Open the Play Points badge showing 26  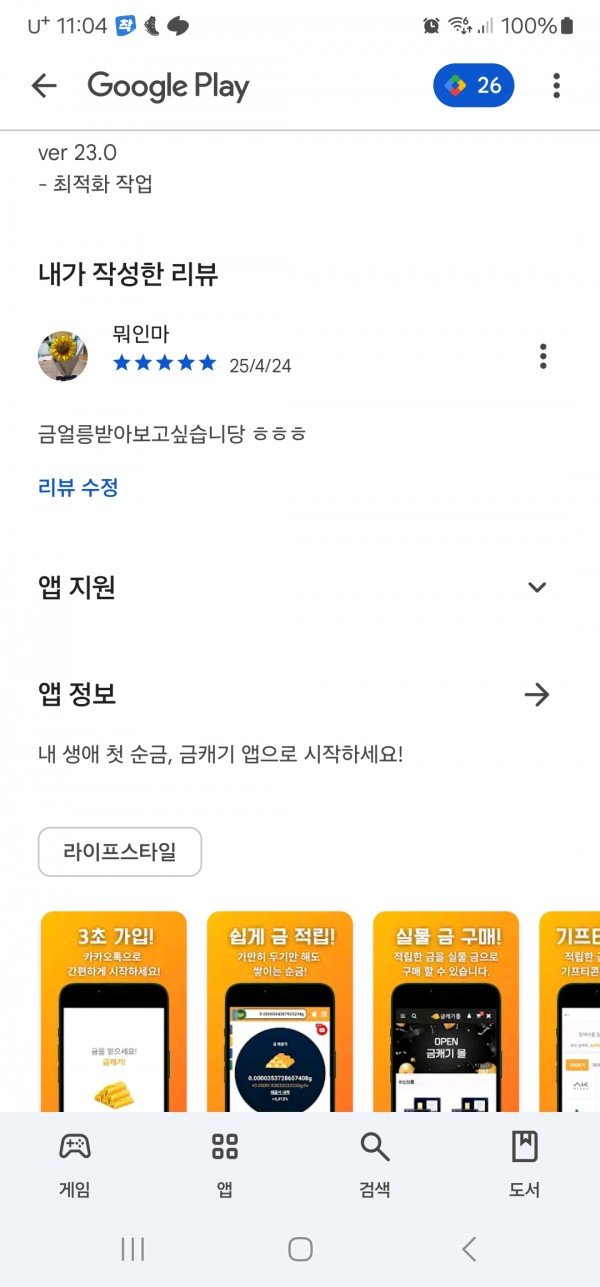click(x=474, y=86)
